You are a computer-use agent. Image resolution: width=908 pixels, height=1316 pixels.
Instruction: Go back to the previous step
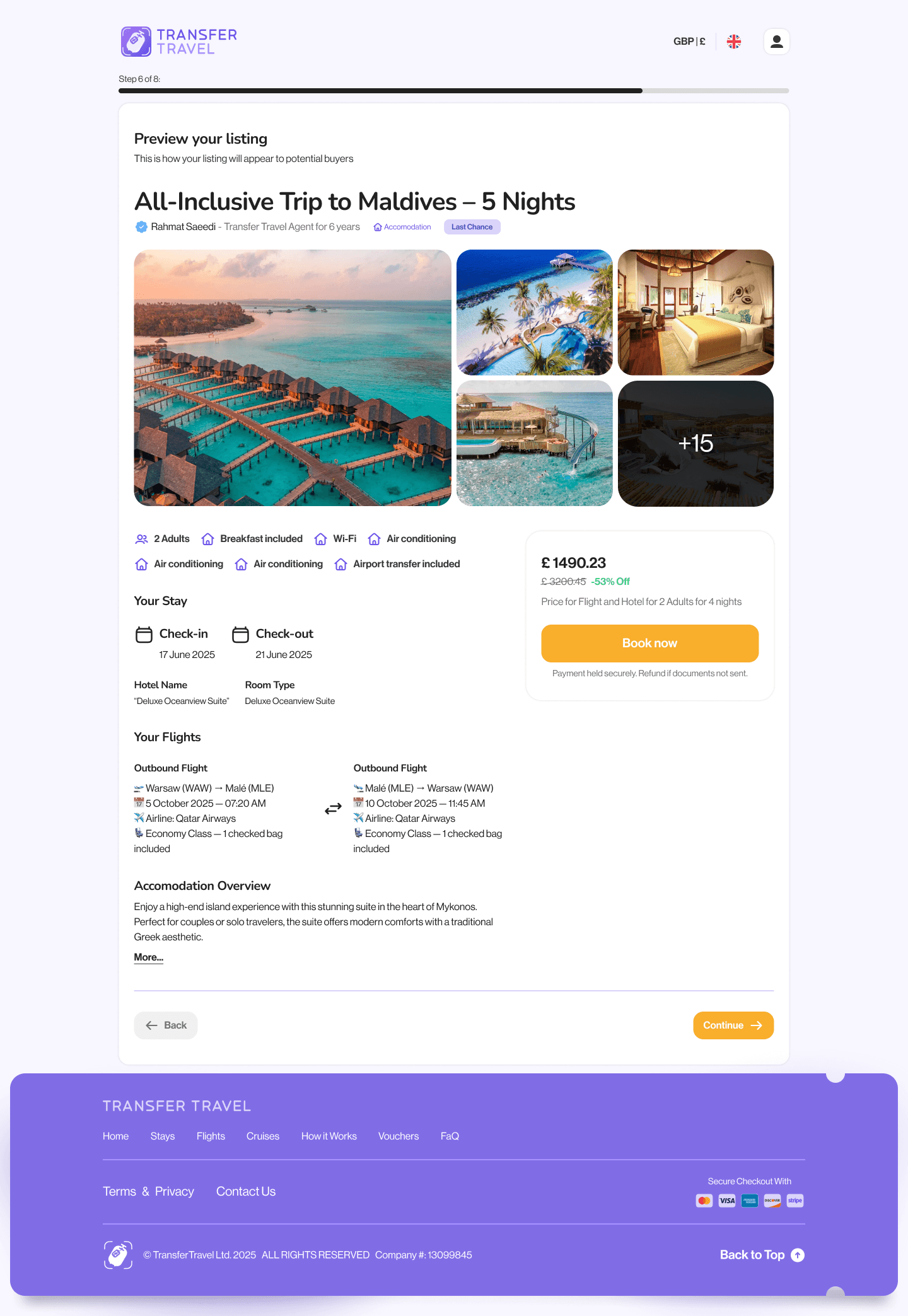(166, 1025)
